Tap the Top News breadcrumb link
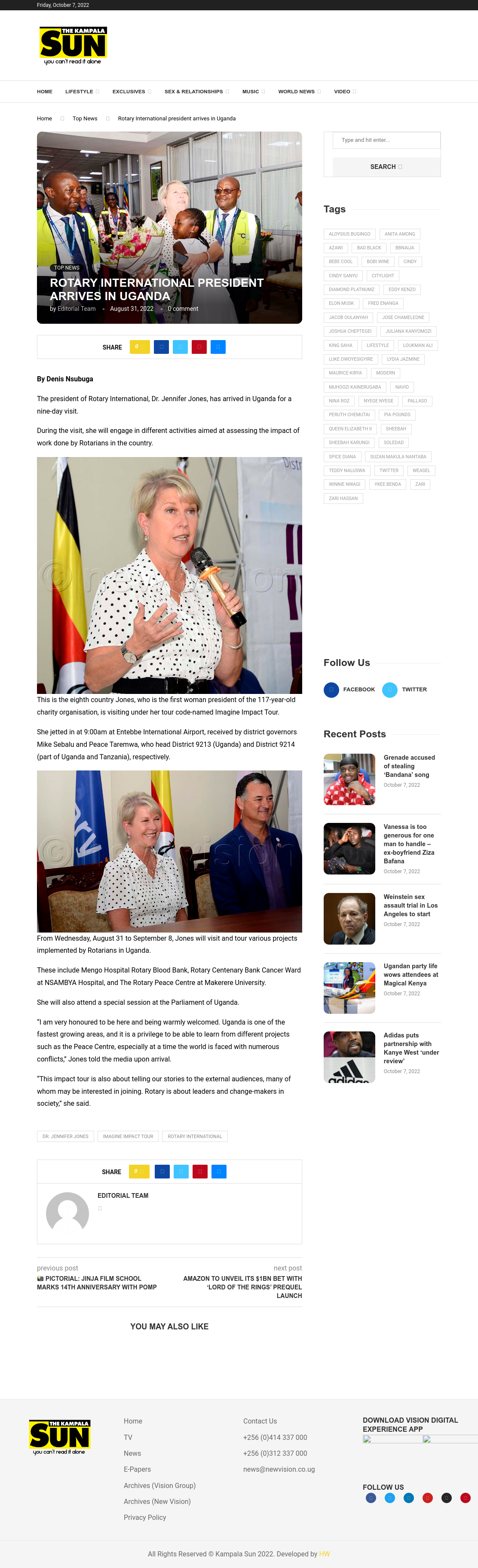 coord(85,119)
